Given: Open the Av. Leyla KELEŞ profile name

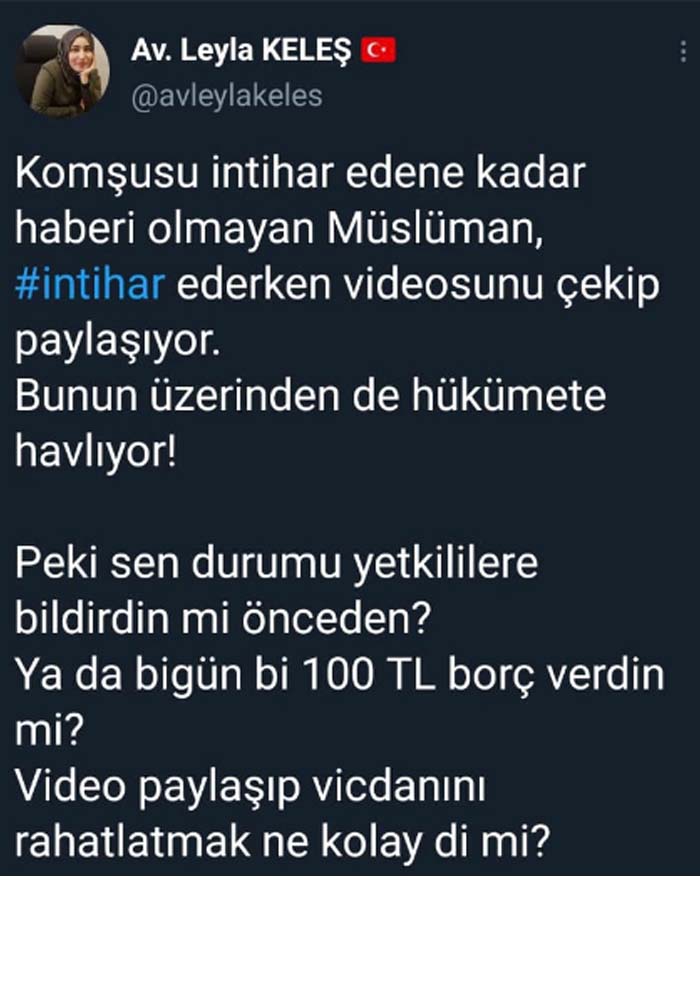Looking at the screenshot, I should (x=240, y=52).
